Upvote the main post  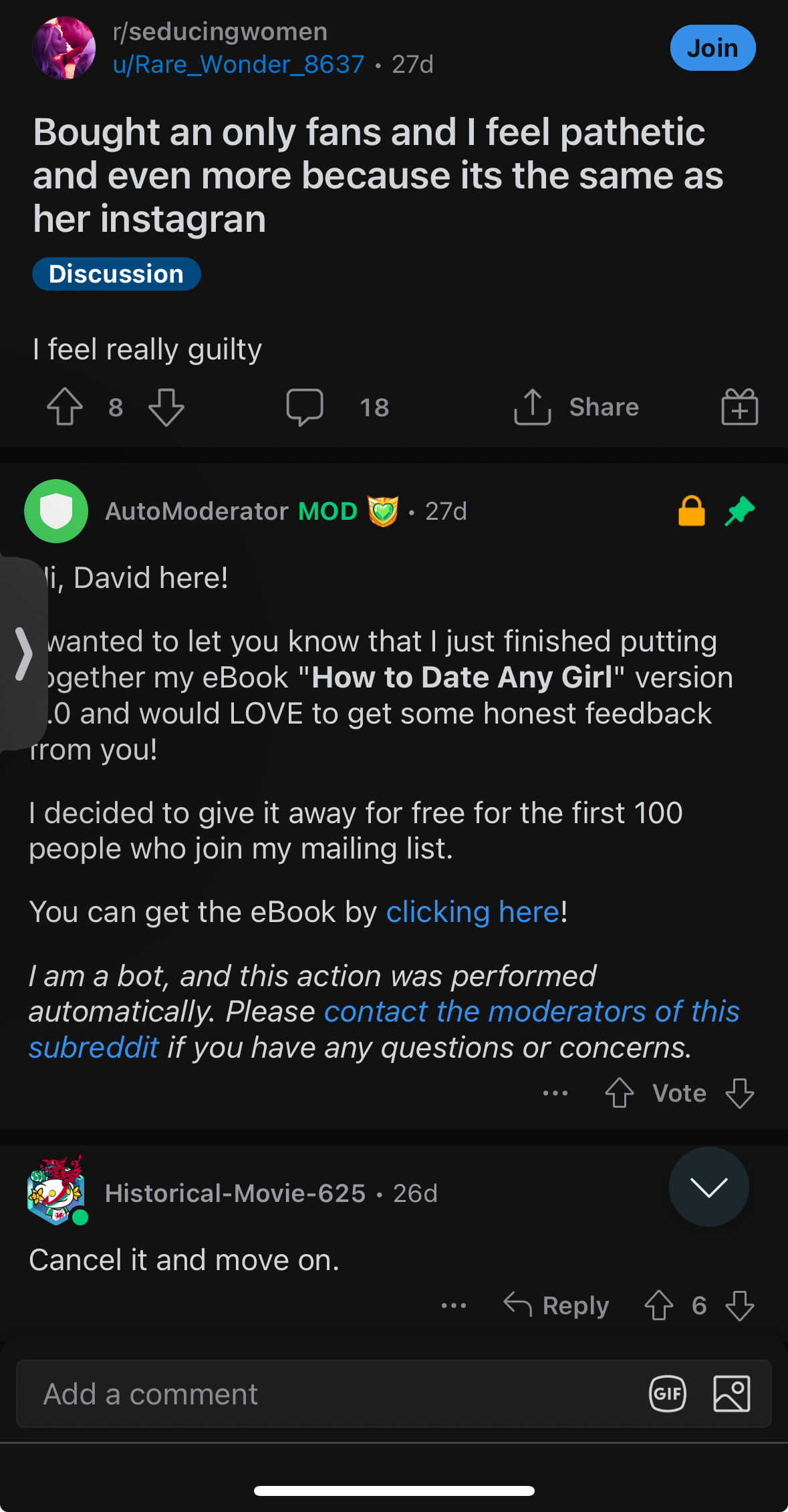[x=65, y=407]
